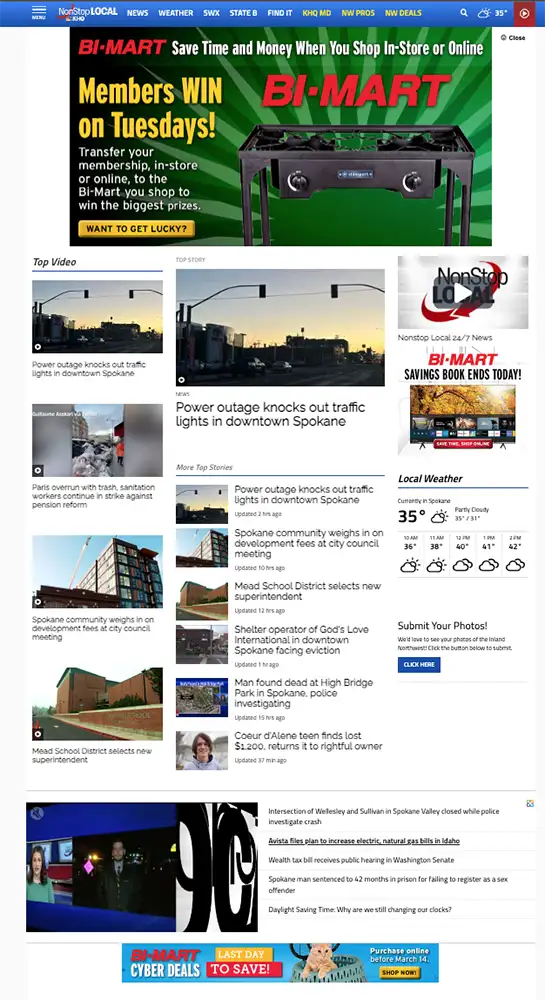Play the Nonstop Local 24/7 News video
This screenshot has width=545, height=1000.
[x=463, y=292]
